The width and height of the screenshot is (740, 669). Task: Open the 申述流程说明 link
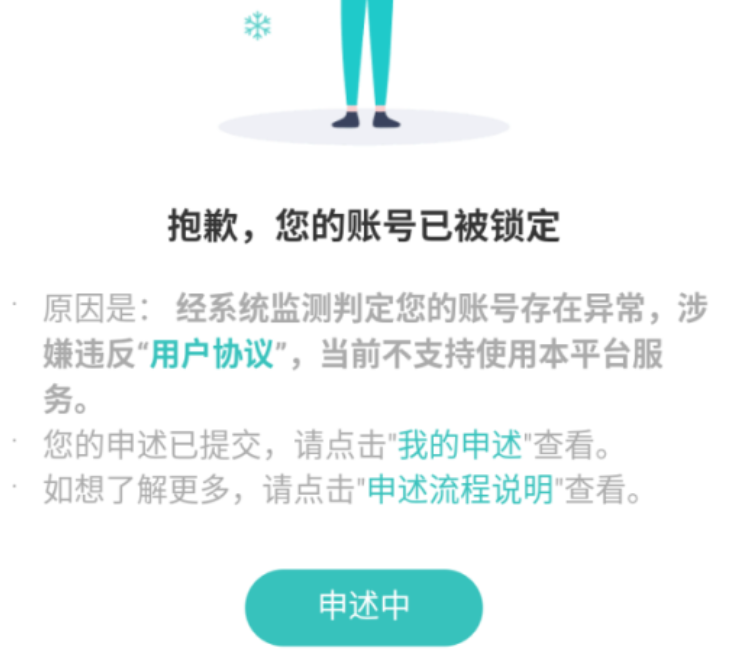pyautogui.click(x=461, y=490)
